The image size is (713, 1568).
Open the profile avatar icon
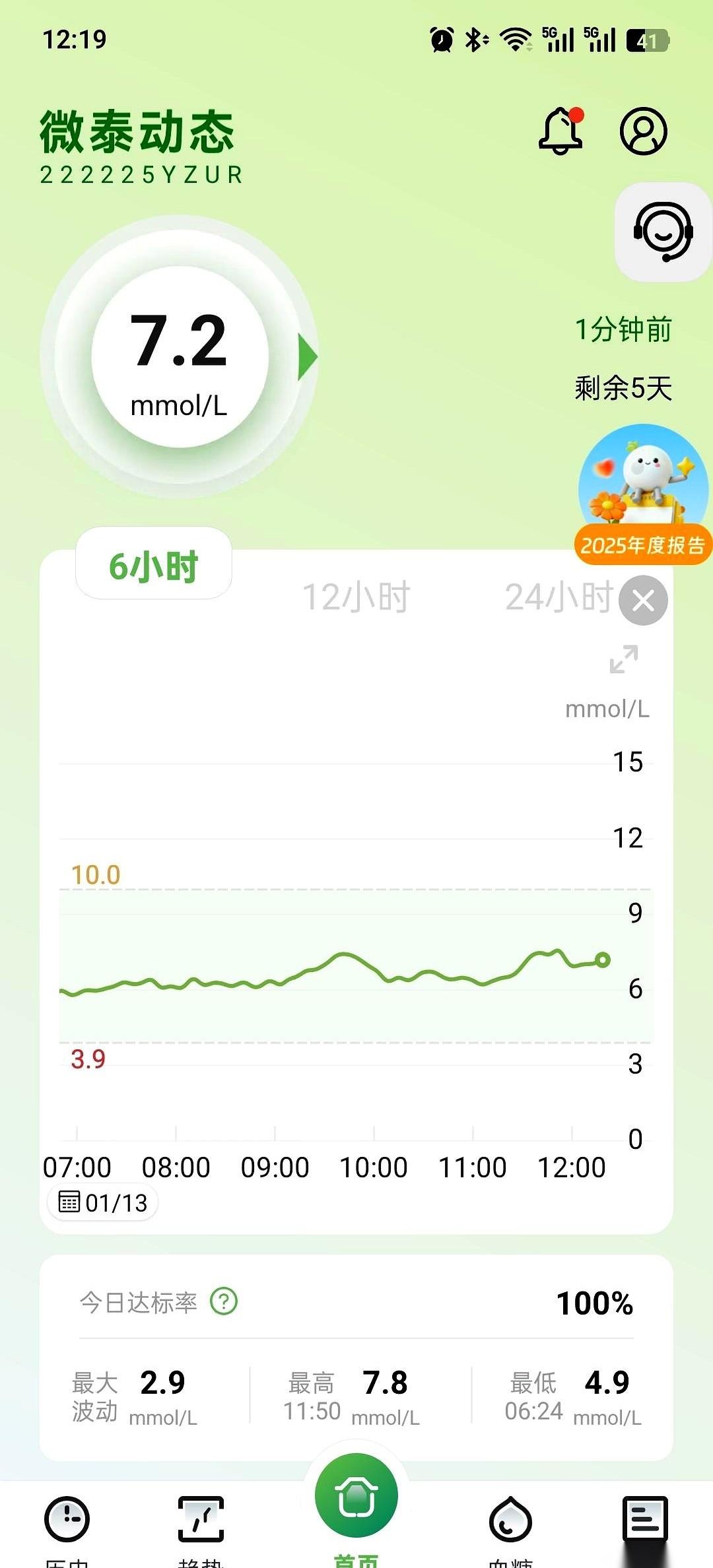[644, 131]
